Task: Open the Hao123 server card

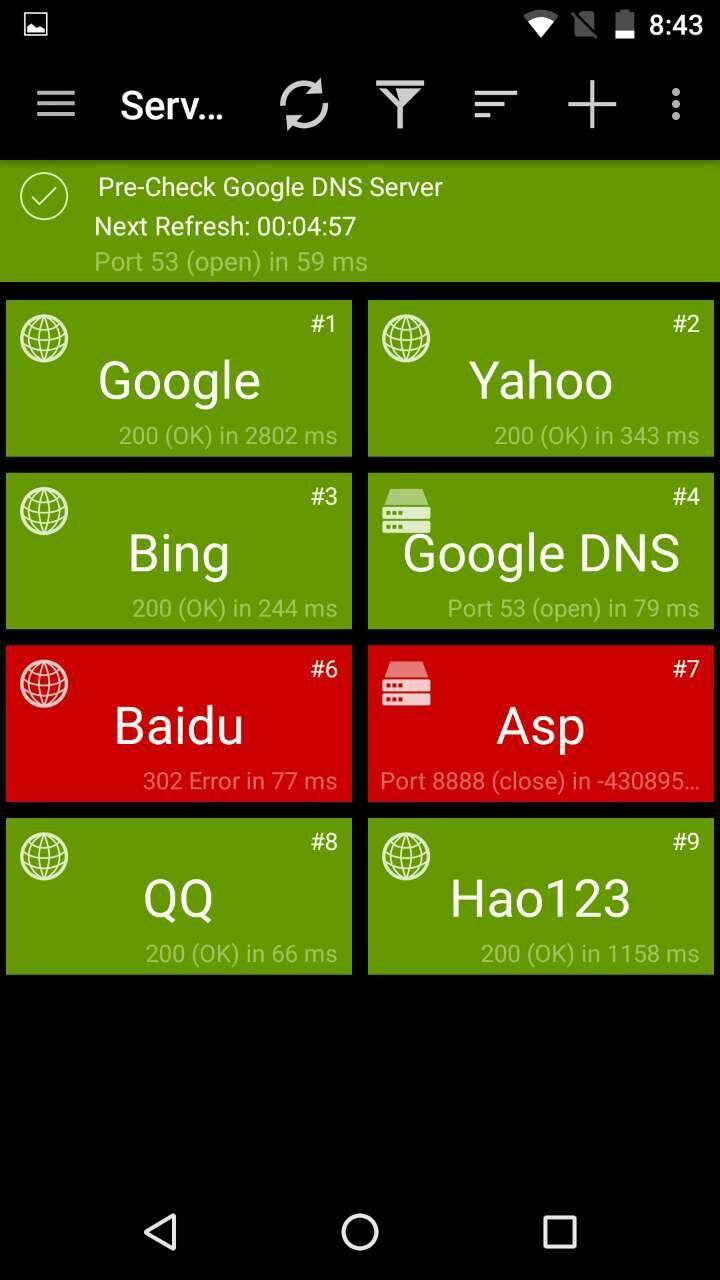Action: click(x=541, y=897)
